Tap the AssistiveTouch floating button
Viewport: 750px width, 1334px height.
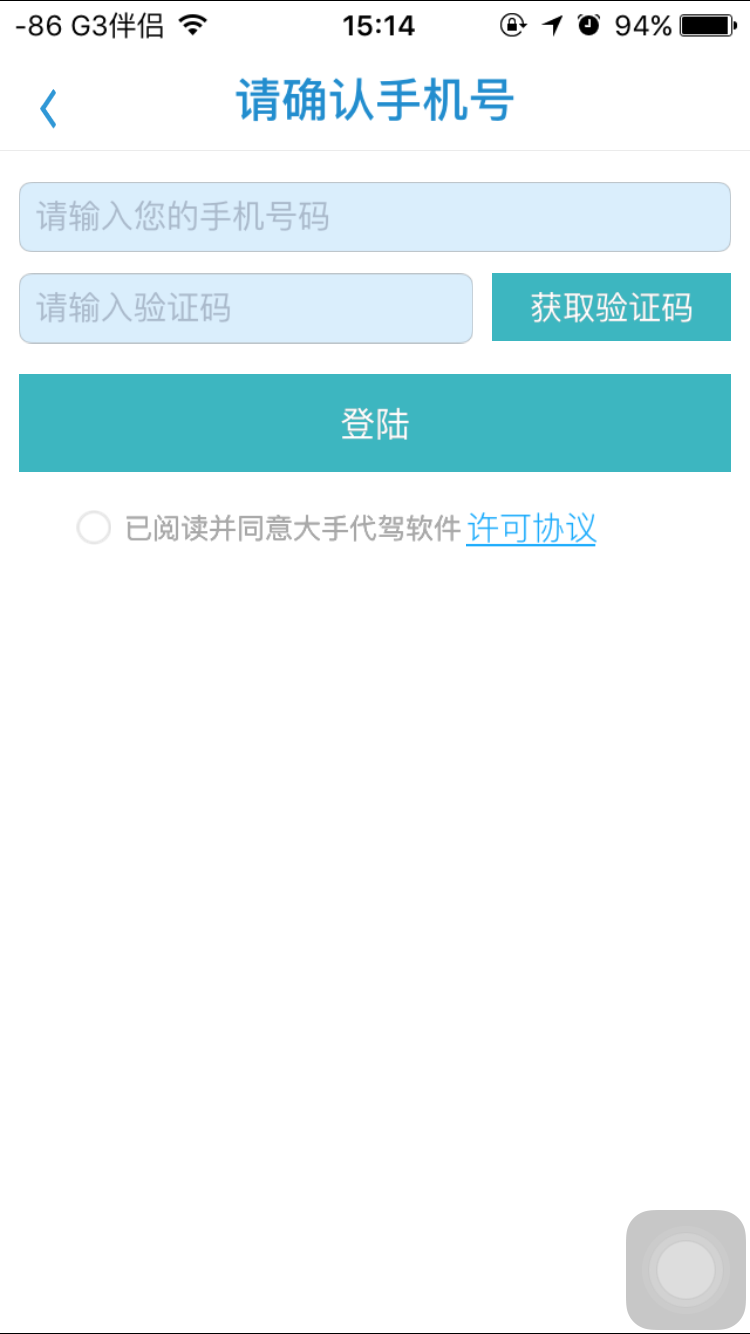coord(686,1270)
